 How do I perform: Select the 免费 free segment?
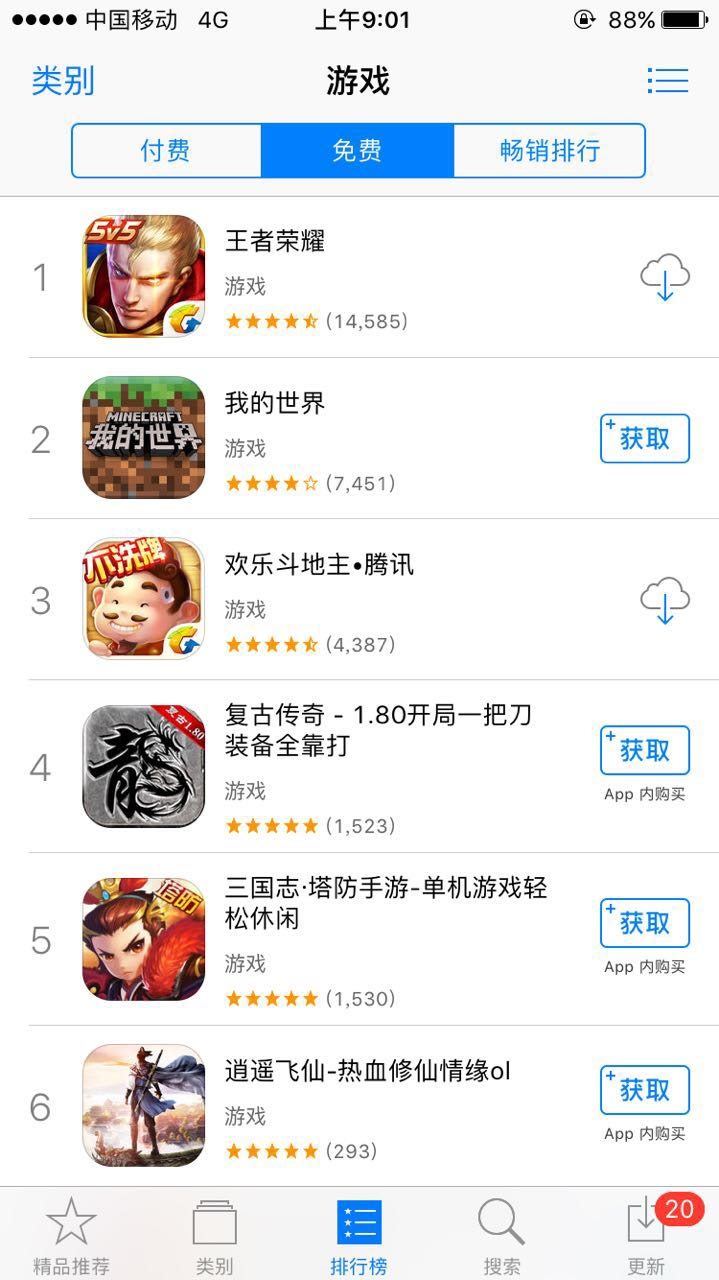[357, 151]
